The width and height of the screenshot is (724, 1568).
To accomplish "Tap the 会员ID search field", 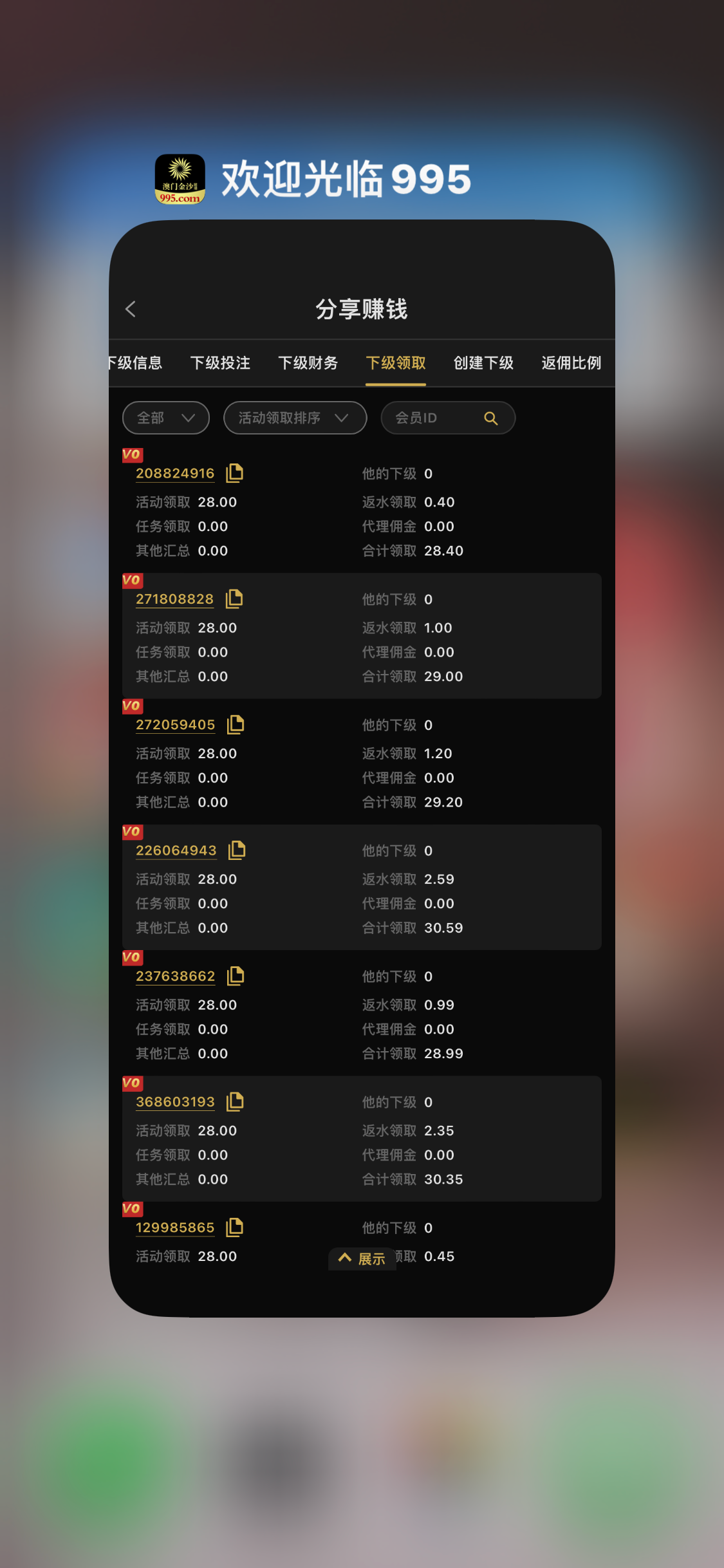I will coord(448,418).
